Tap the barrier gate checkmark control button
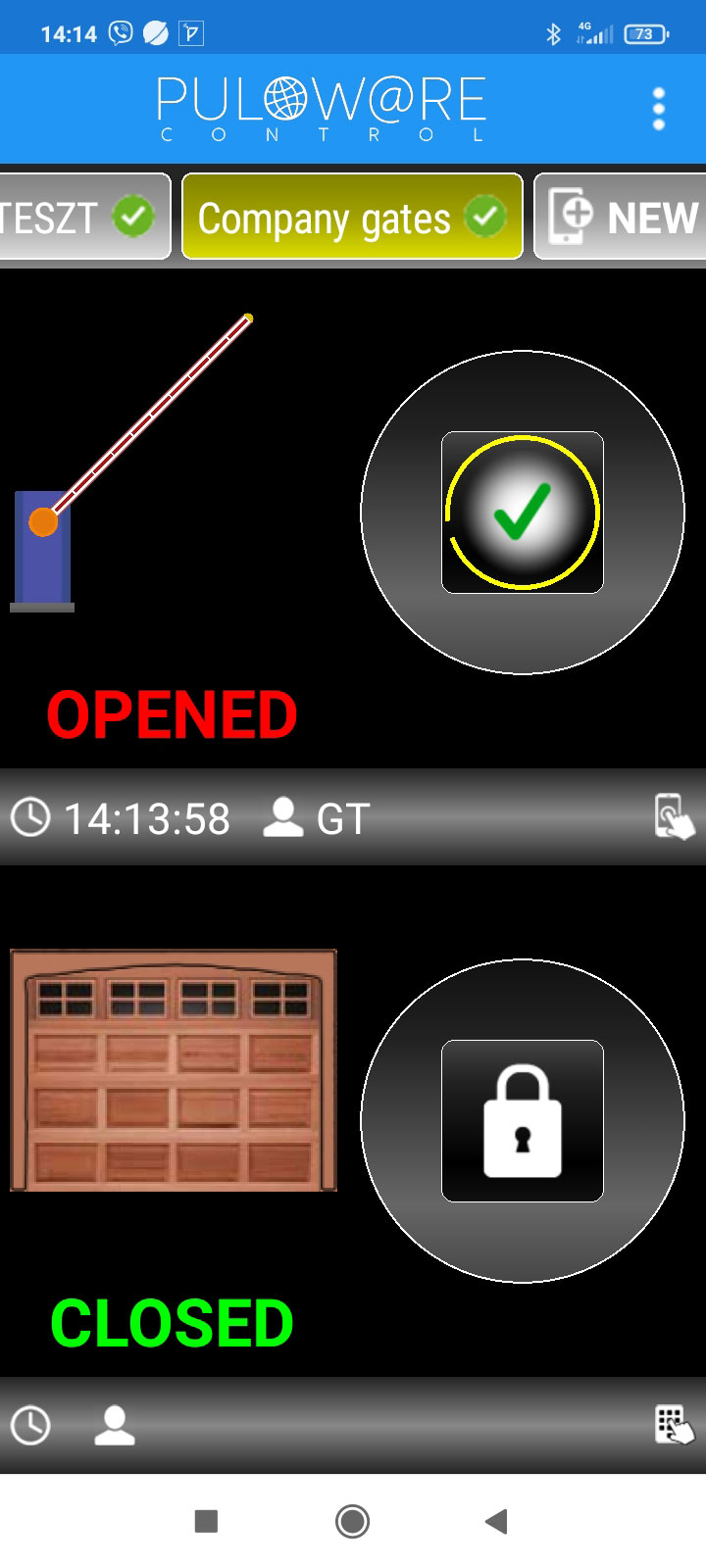Screen dimensions: 706x1568 [522, 513]
